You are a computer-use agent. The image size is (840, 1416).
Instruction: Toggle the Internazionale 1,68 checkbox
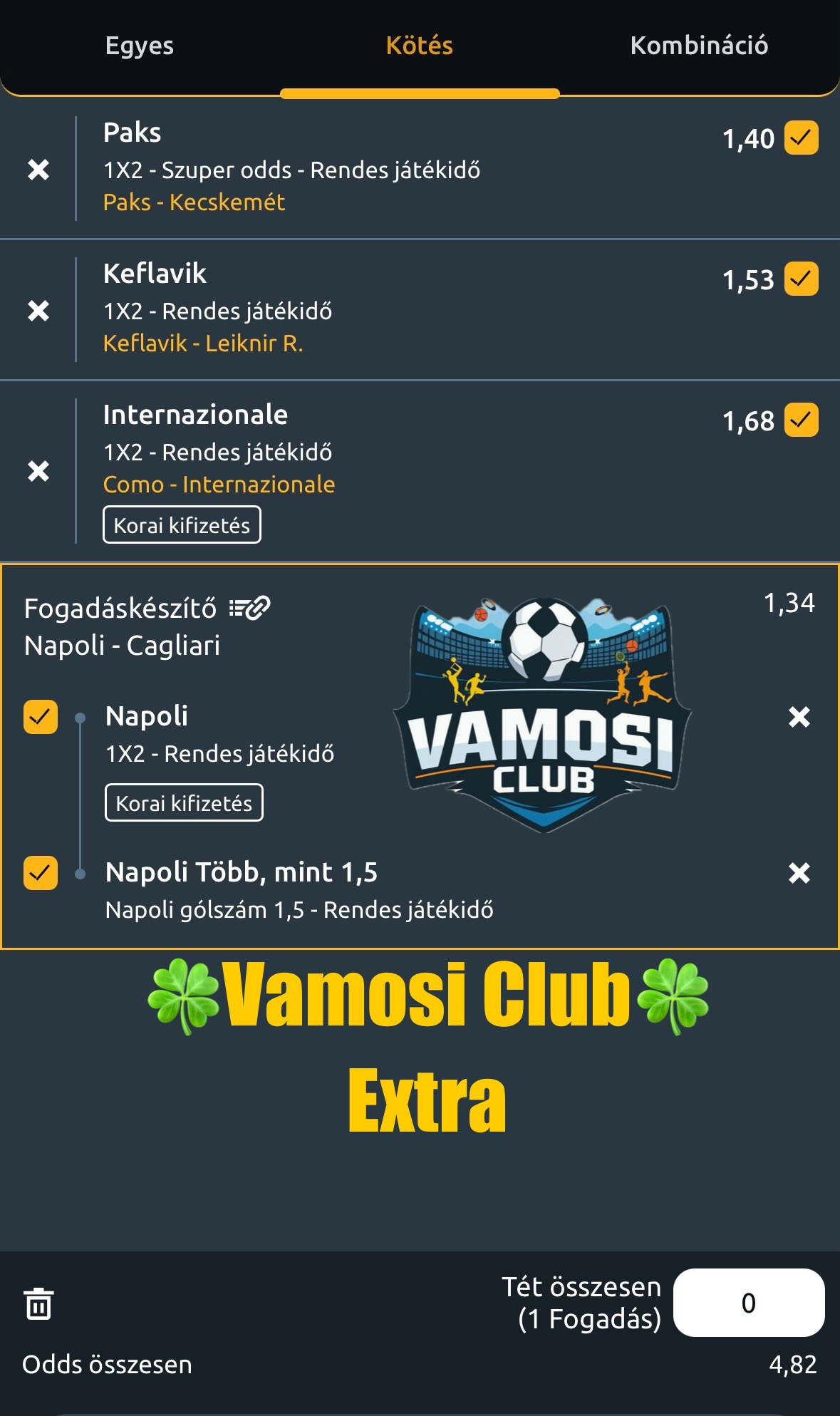pos(802,420)
